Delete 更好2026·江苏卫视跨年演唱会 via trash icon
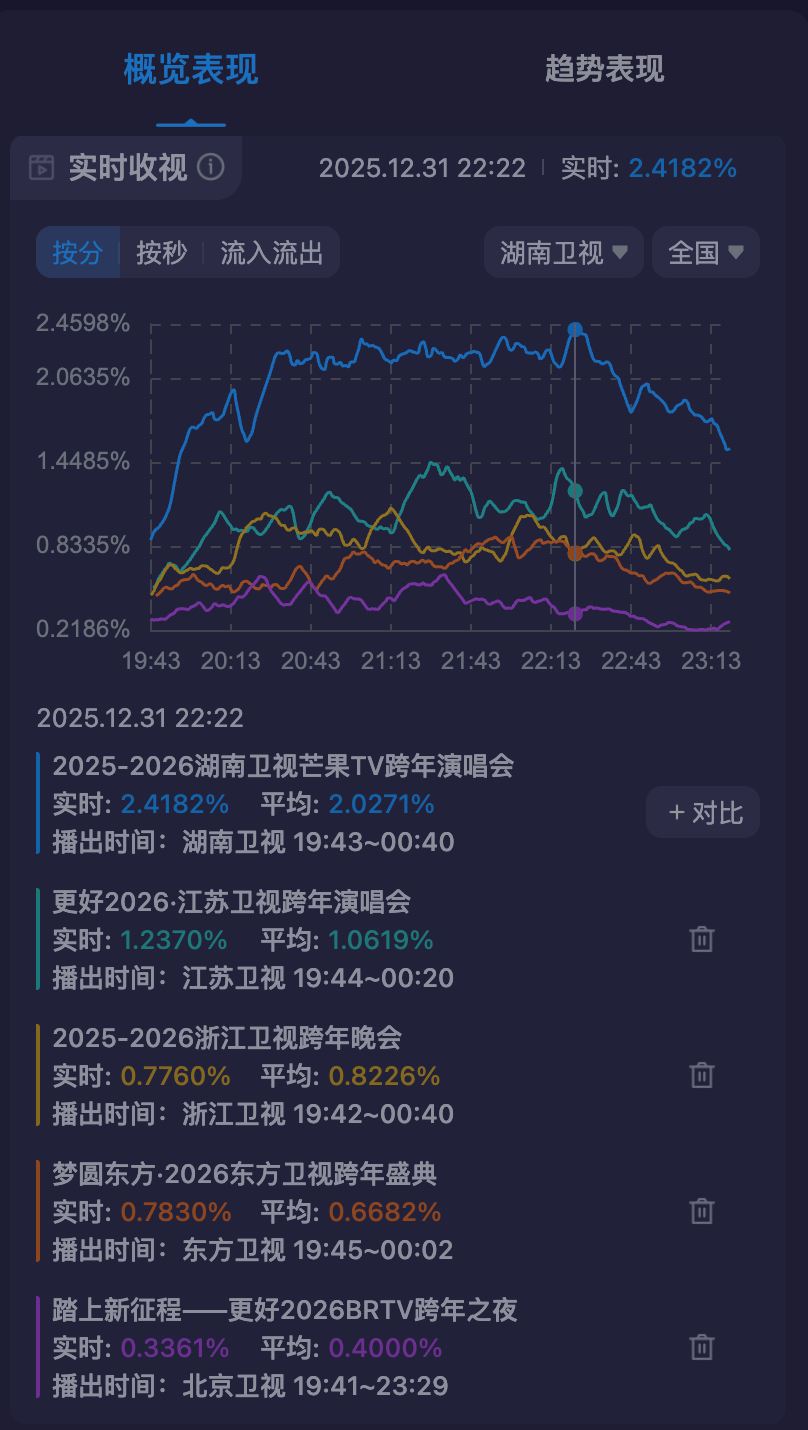 click(x=701, y=939)
